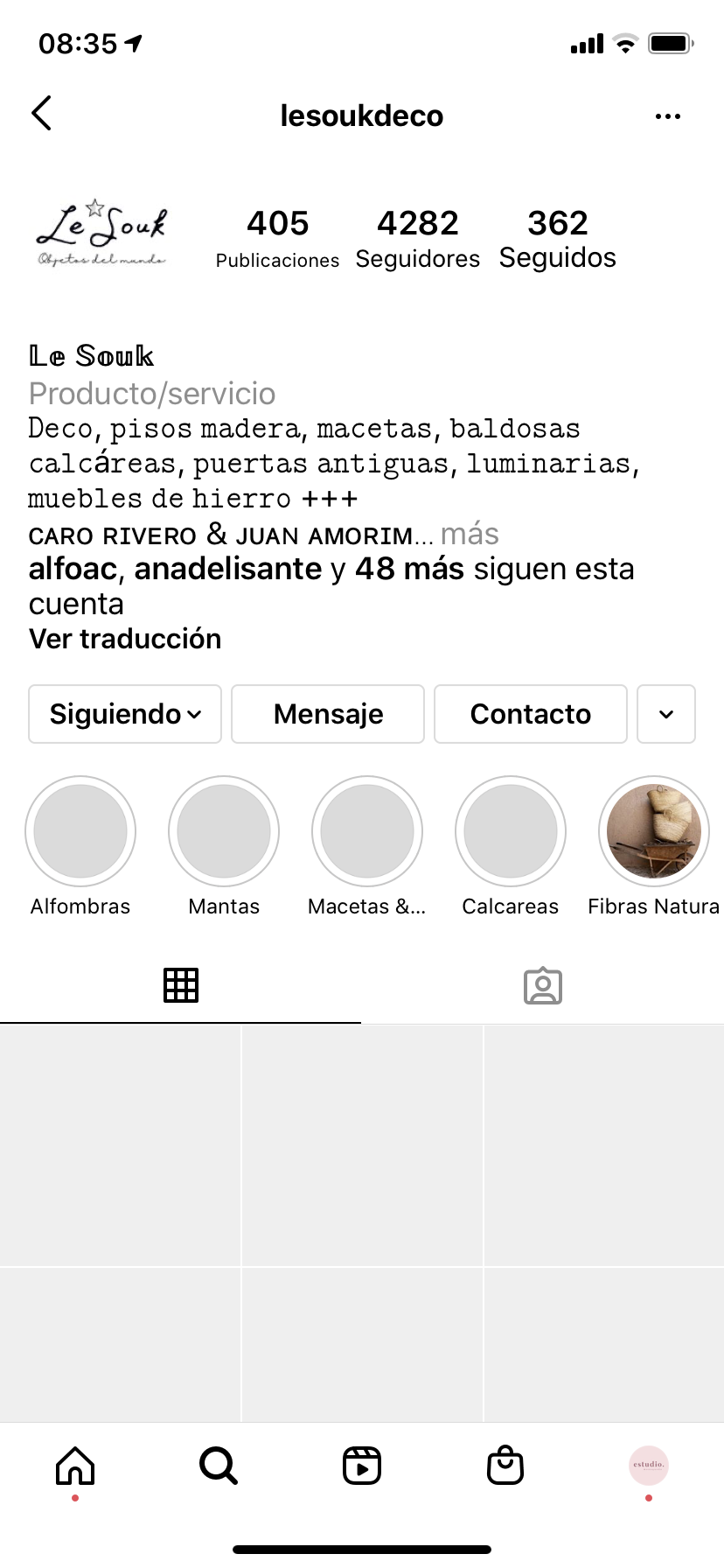Tap Ver traducción link
This screenshot has height=1568, width=724.
pos(125,639)
